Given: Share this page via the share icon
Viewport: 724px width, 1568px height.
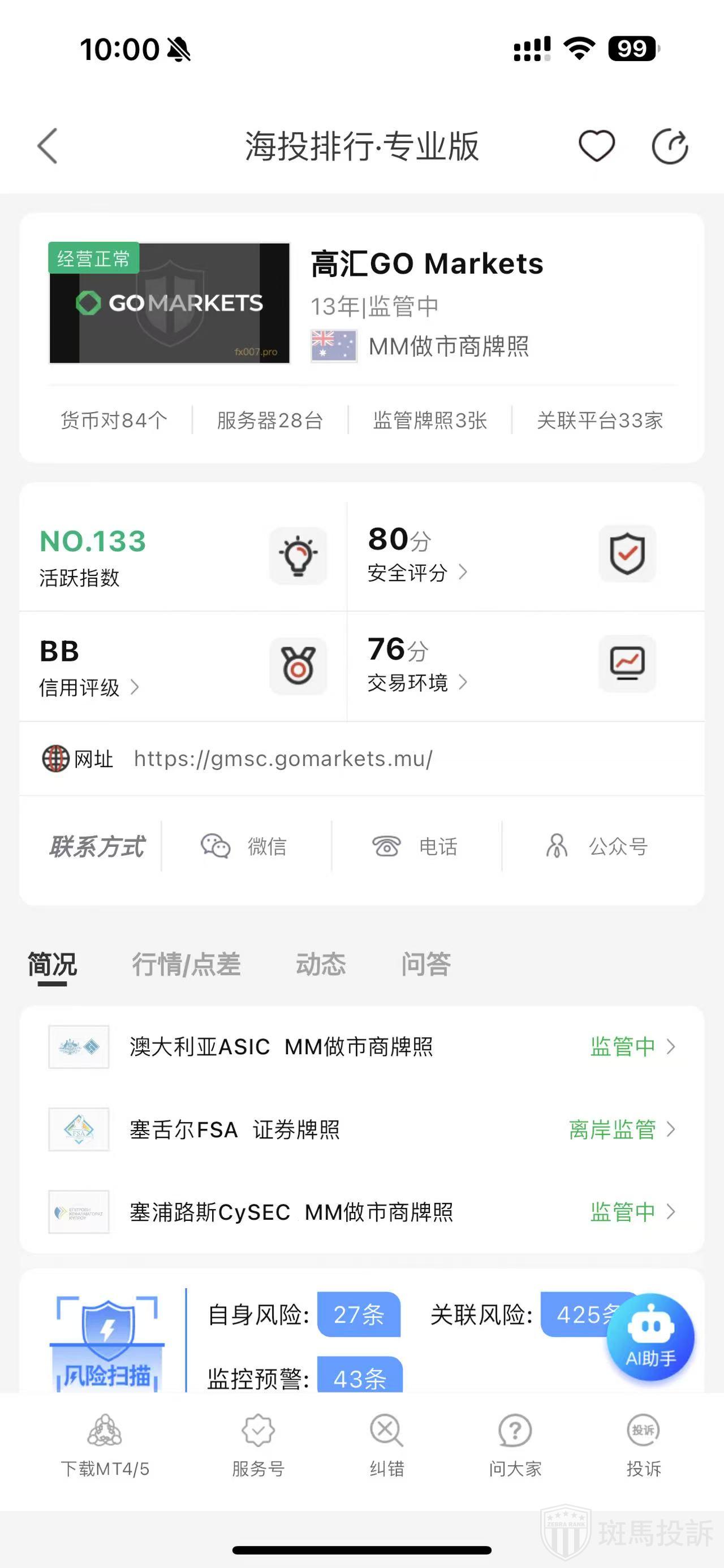Looking at the screenshot, I should click(669, 147).
